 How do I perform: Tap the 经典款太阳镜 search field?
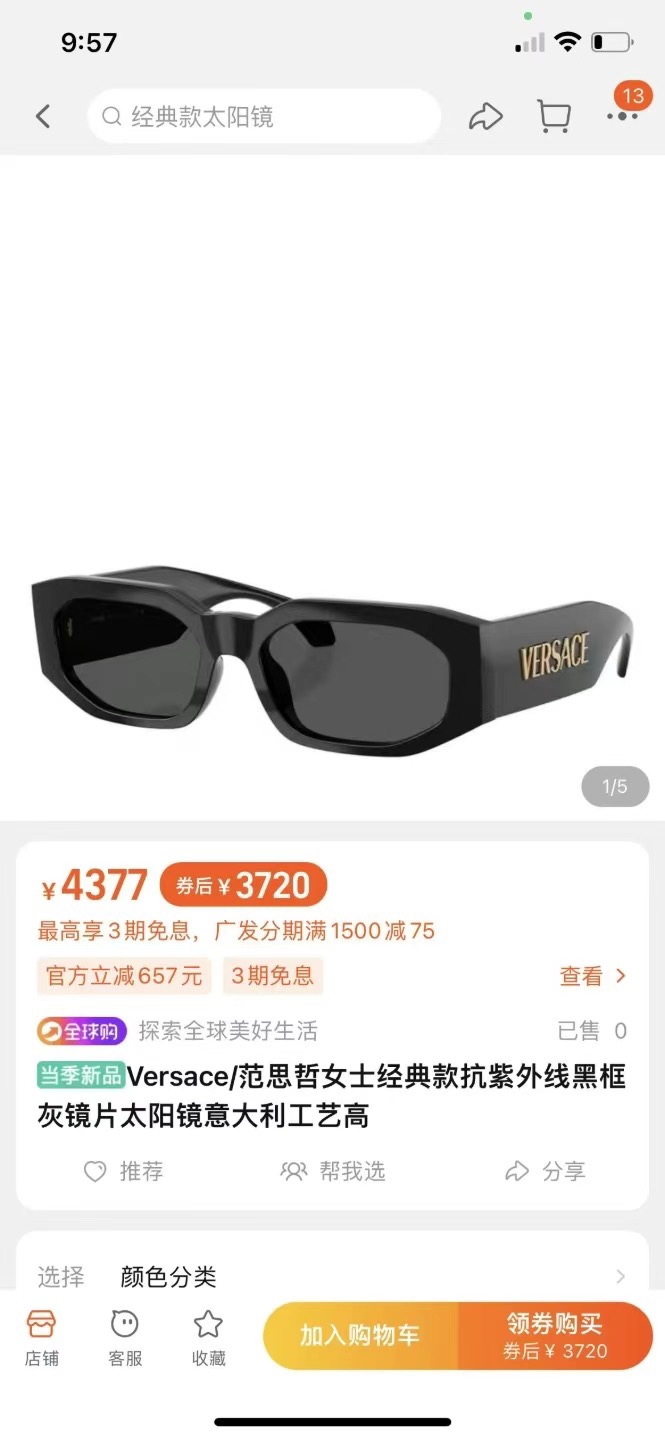click(x=265, y=117)
